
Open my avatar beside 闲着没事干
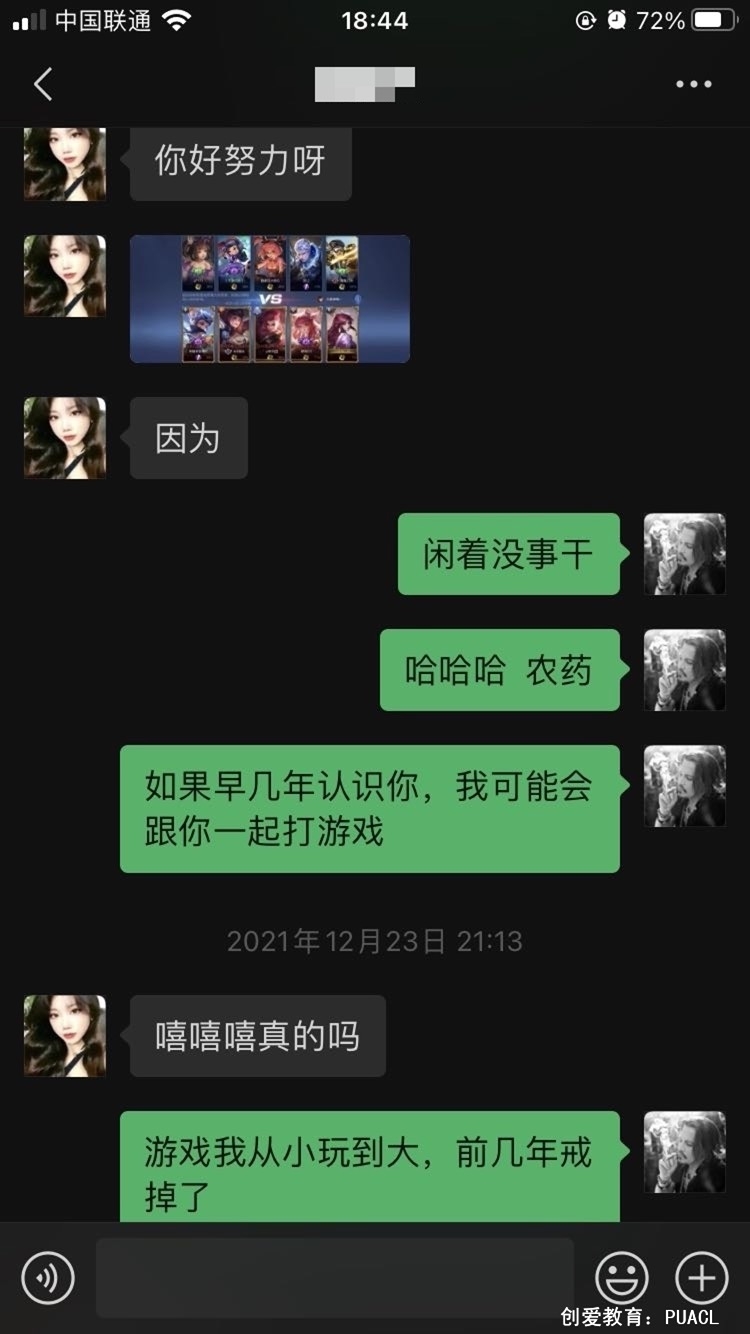pos(684,554)
